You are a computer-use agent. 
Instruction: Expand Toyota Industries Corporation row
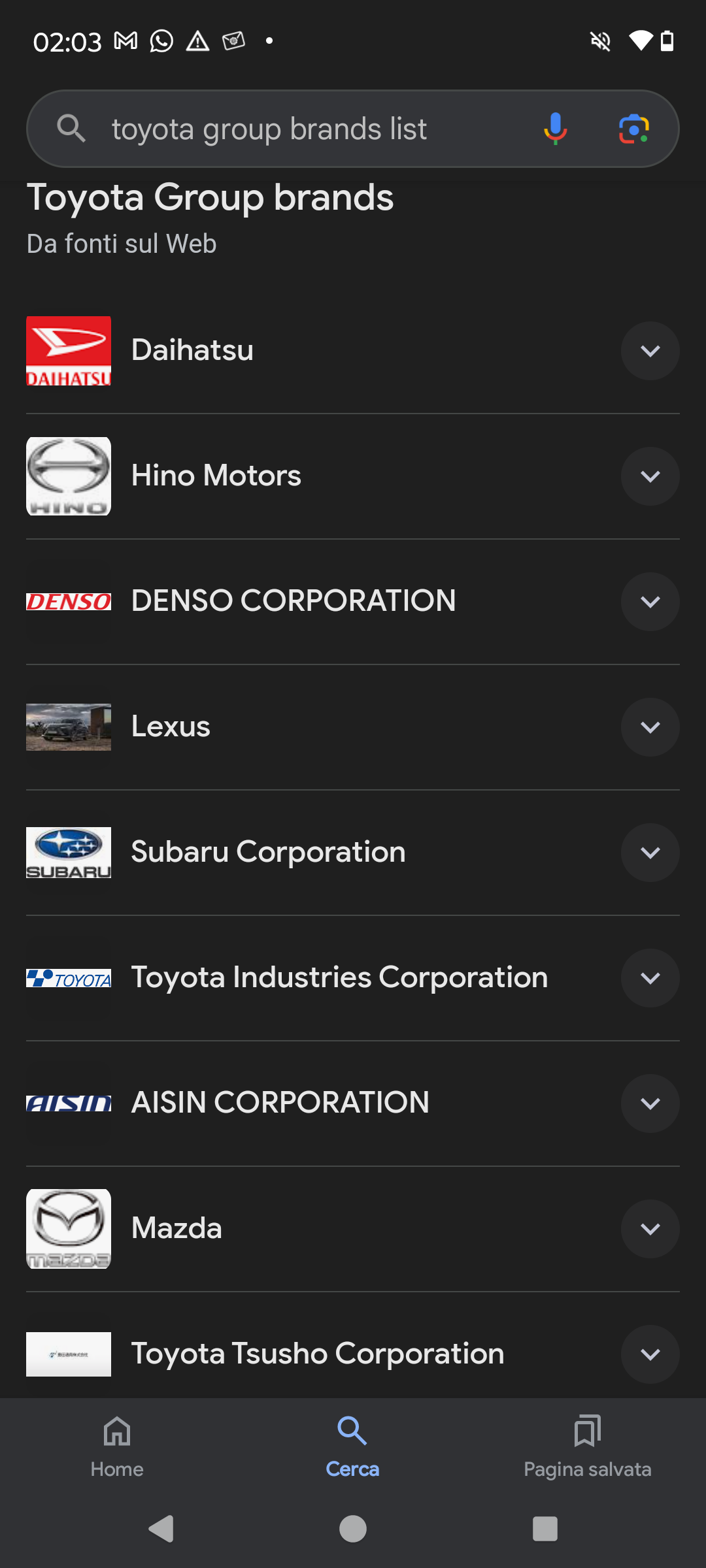(650, 978)
